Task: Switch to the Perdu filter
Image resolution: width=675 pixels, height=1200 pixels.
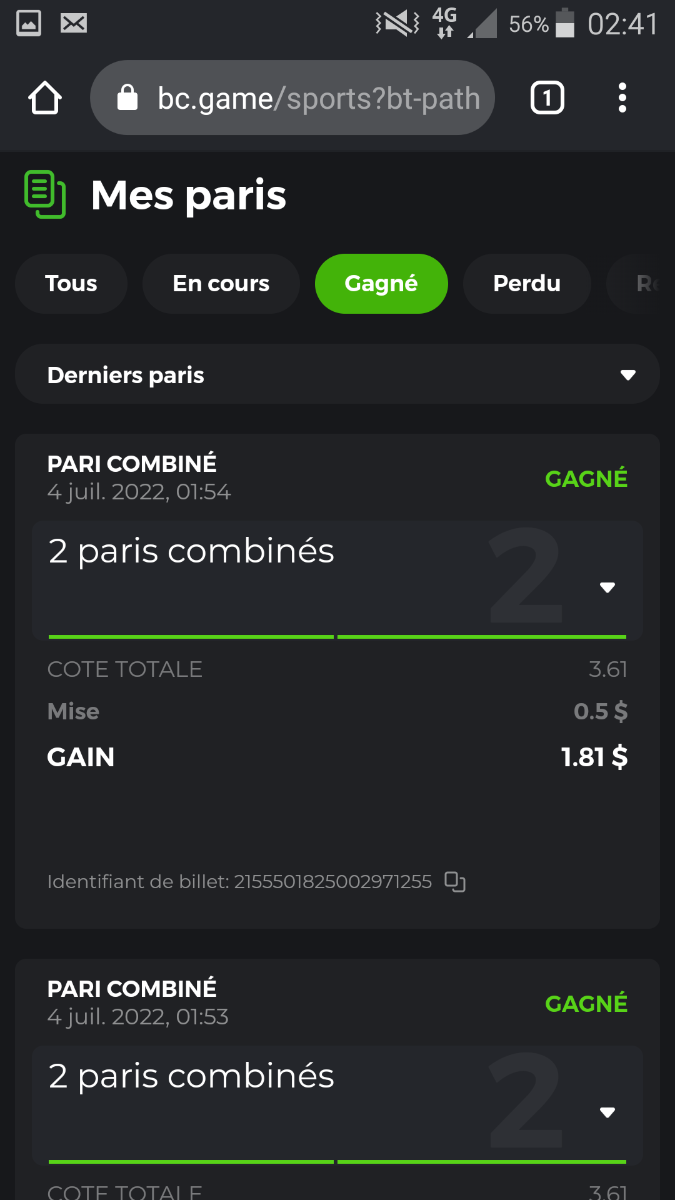Action: 526,284
